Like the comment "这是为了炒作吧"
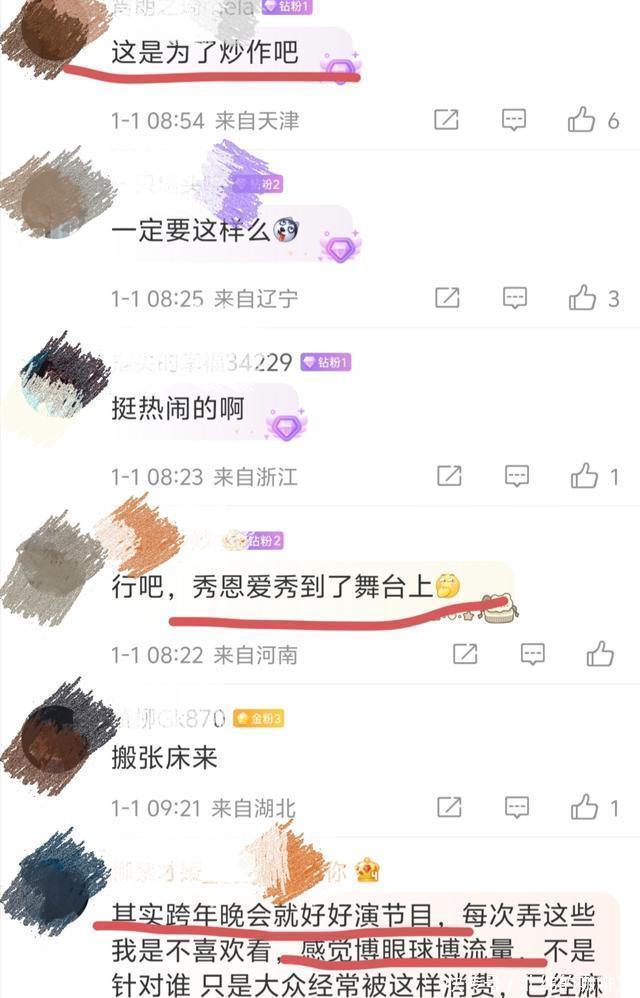This screenshot has width=640, height=998. point(582,120)
